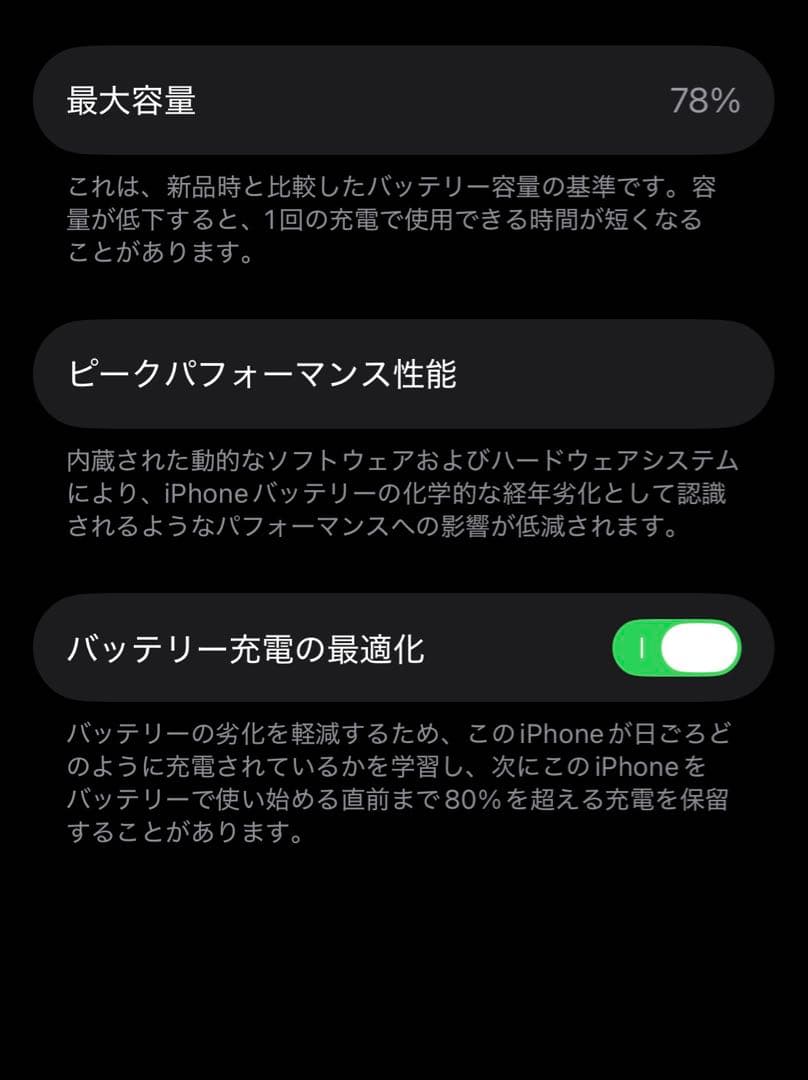The image size is (808, 1080).
Task: Tap the knob of the green switch
Action: coord(700,648)
